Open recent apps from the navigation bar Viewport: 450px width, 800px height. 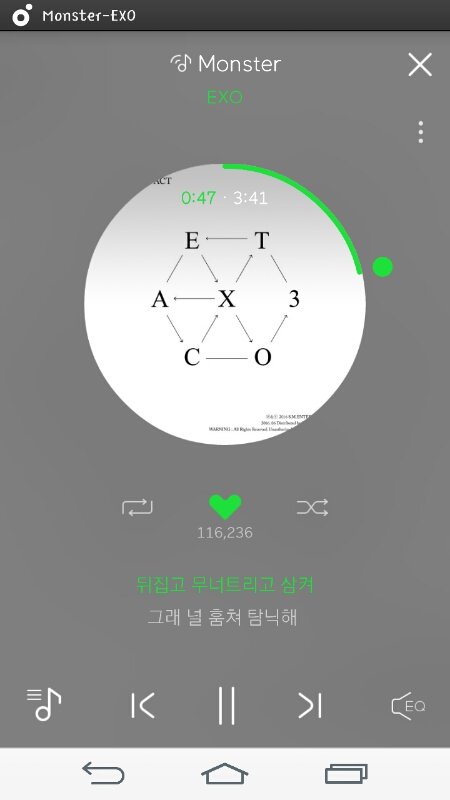346,773
